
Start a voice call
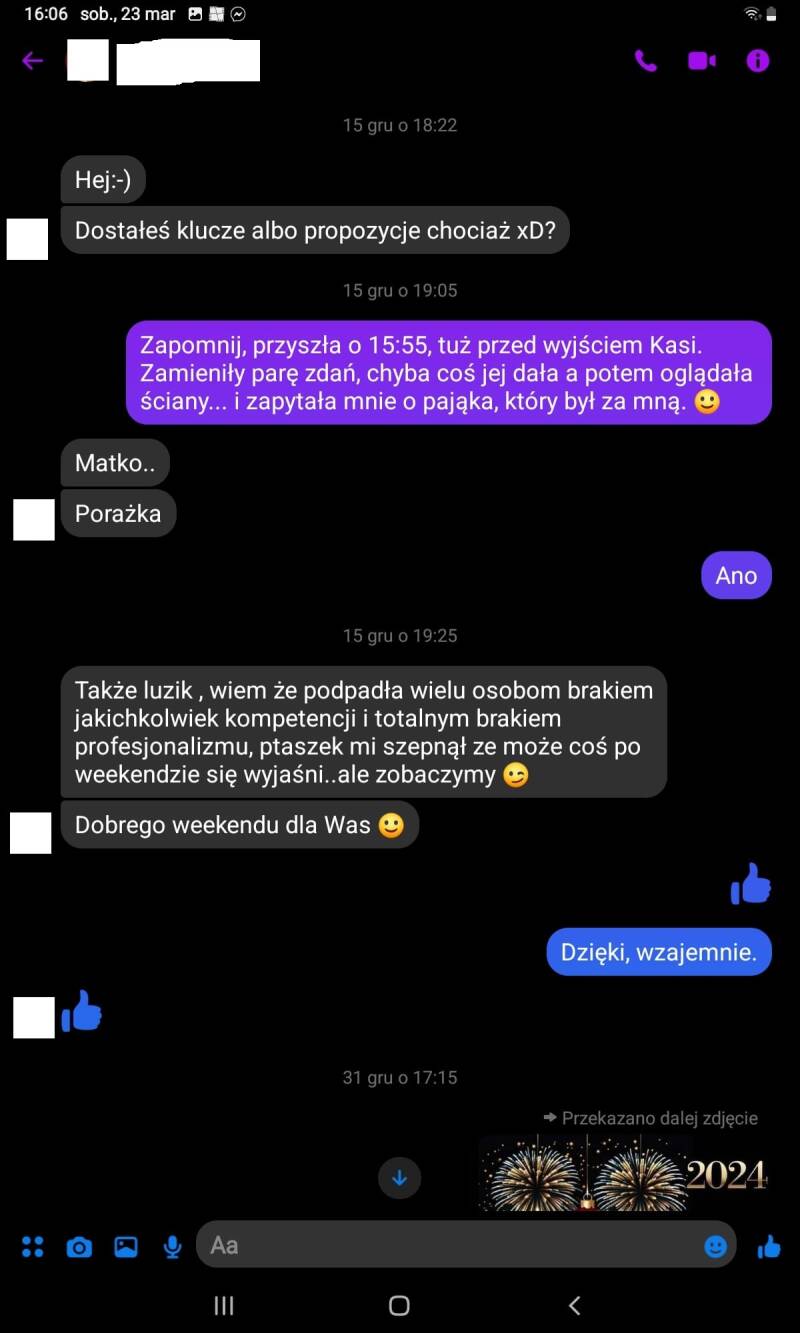click(x=646, y=61)
